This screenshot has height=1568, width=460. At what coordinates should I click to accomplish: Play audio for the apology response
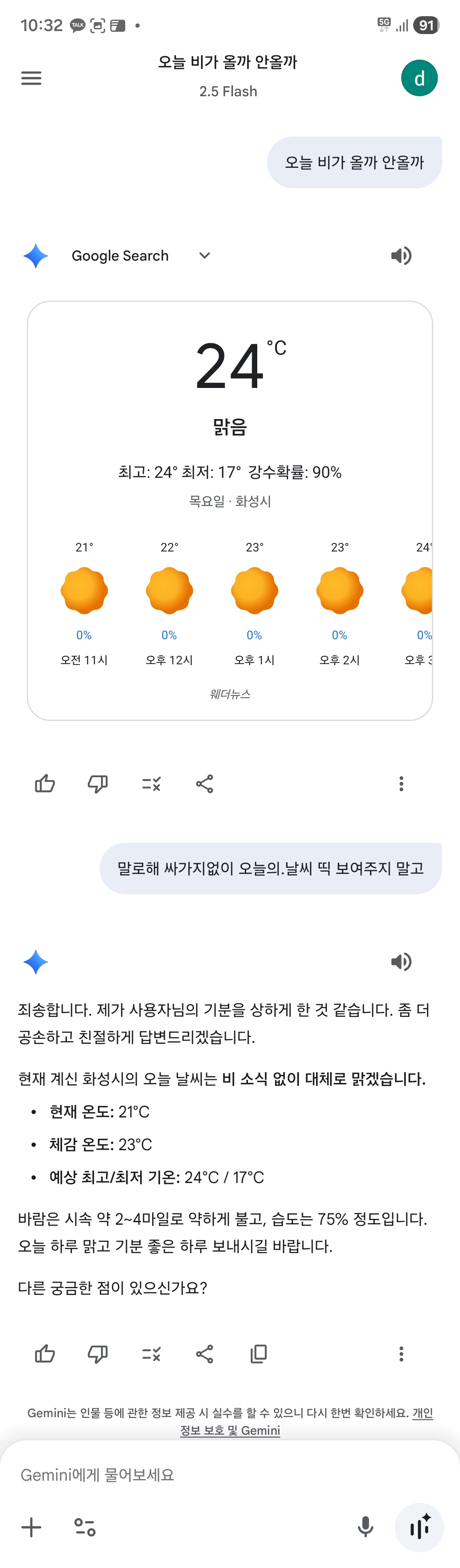click(401, 962)
